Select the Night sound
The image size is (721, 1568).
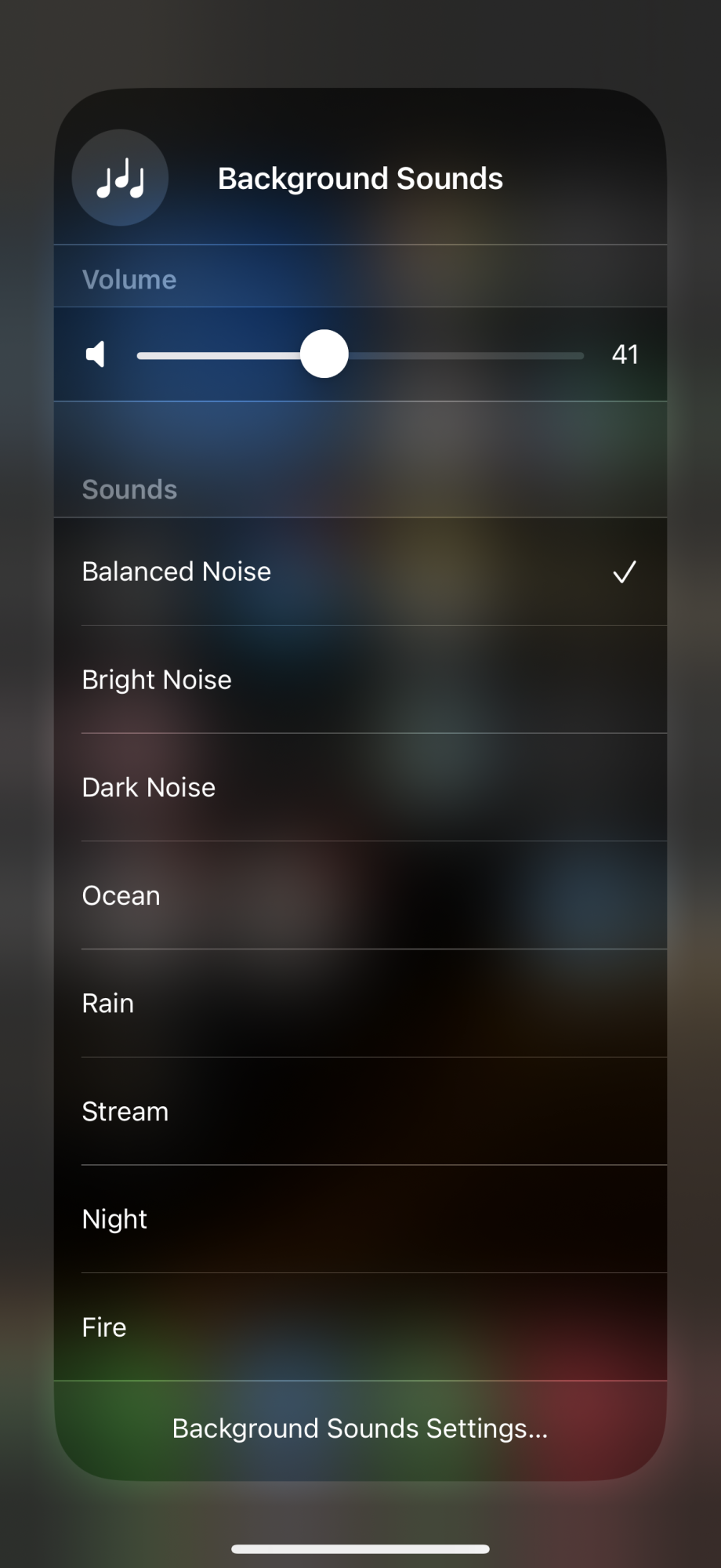pyautogui.click(x=360, y=1219)
